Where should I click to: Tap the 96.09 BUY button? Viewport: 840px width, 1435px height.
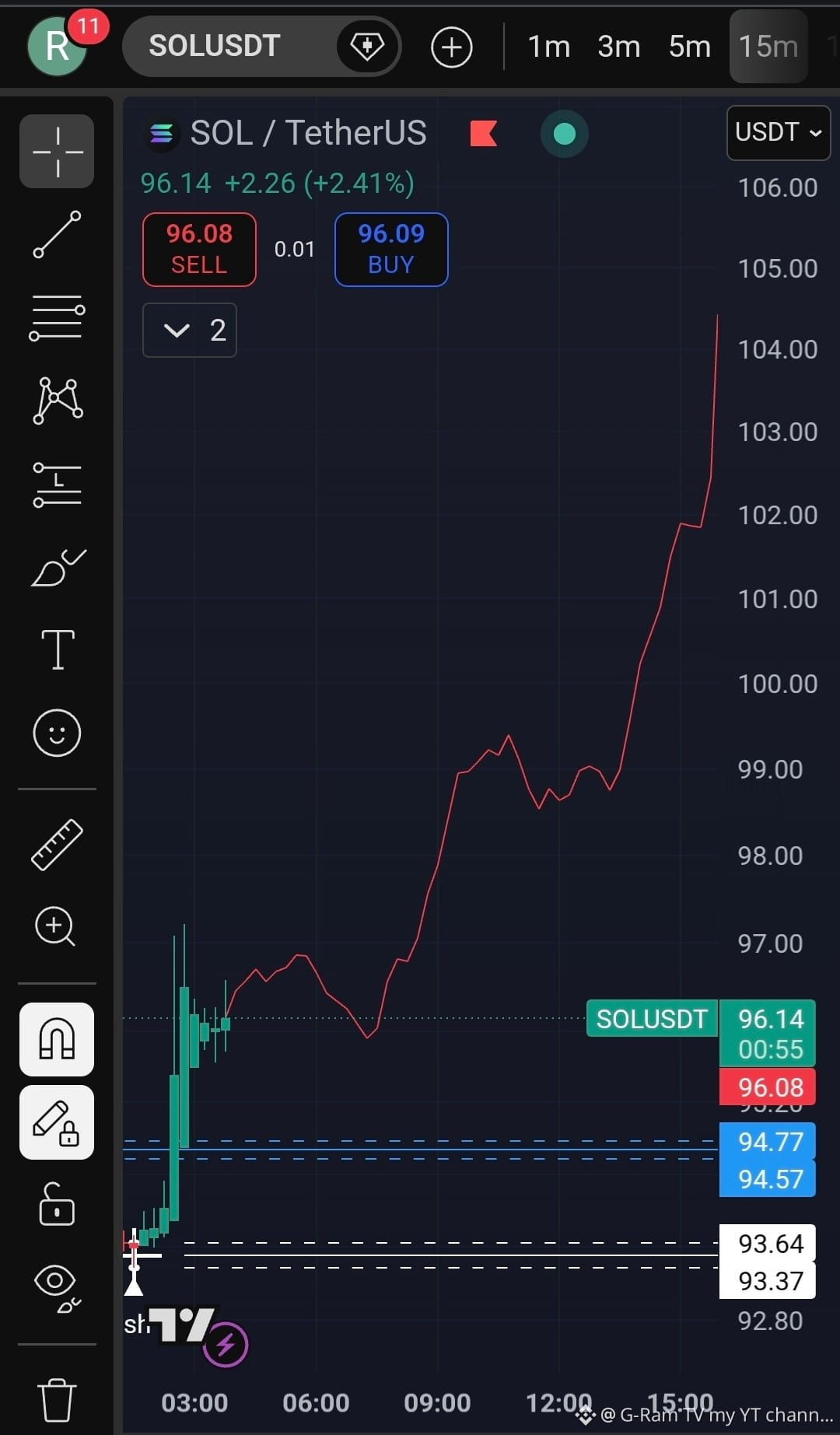point(391,249)
